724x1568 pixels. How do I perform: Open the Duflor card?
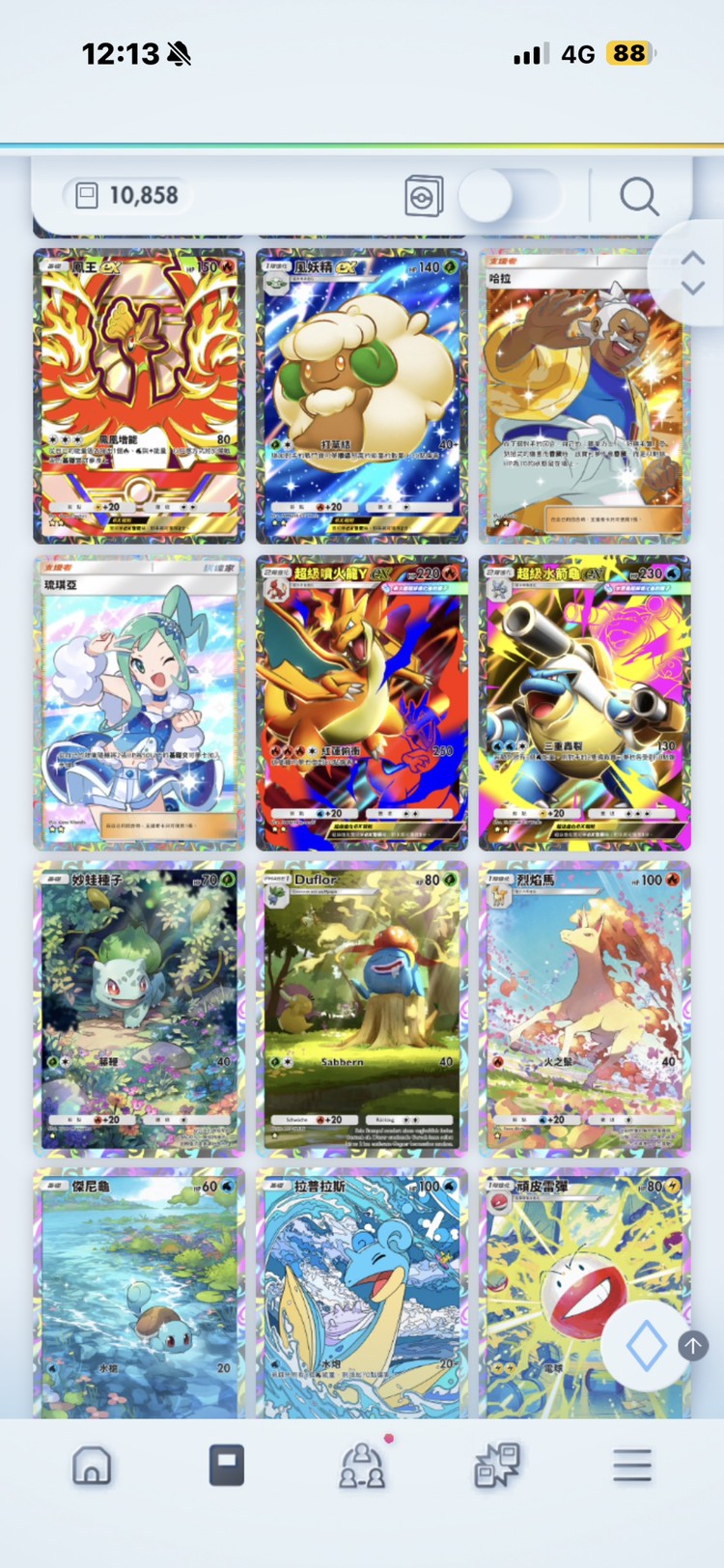362,1009
